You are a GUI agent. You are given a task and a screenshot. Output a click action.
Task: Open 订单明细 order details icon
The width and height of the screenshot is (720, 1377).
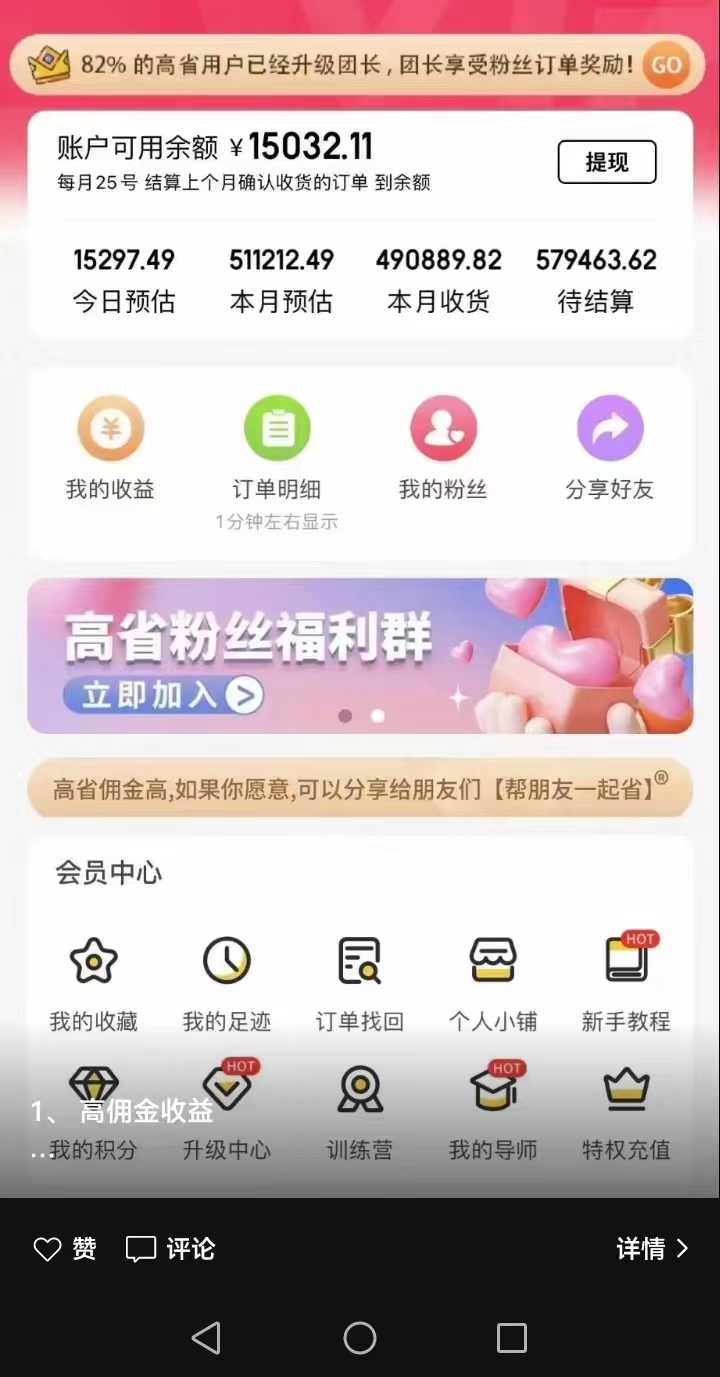click(x=277, y=427)
